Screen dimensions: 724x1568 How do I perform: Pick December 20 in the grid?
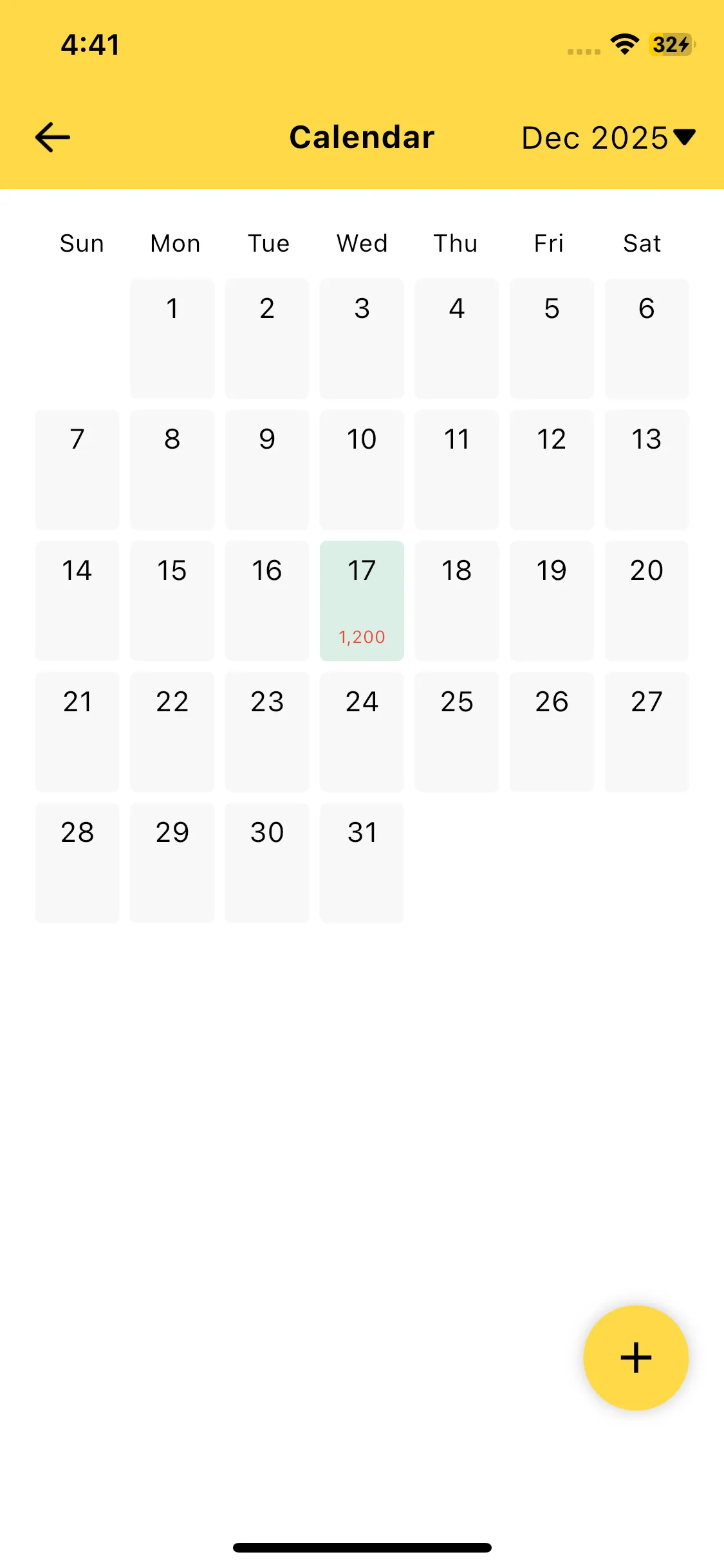(646, 601)
